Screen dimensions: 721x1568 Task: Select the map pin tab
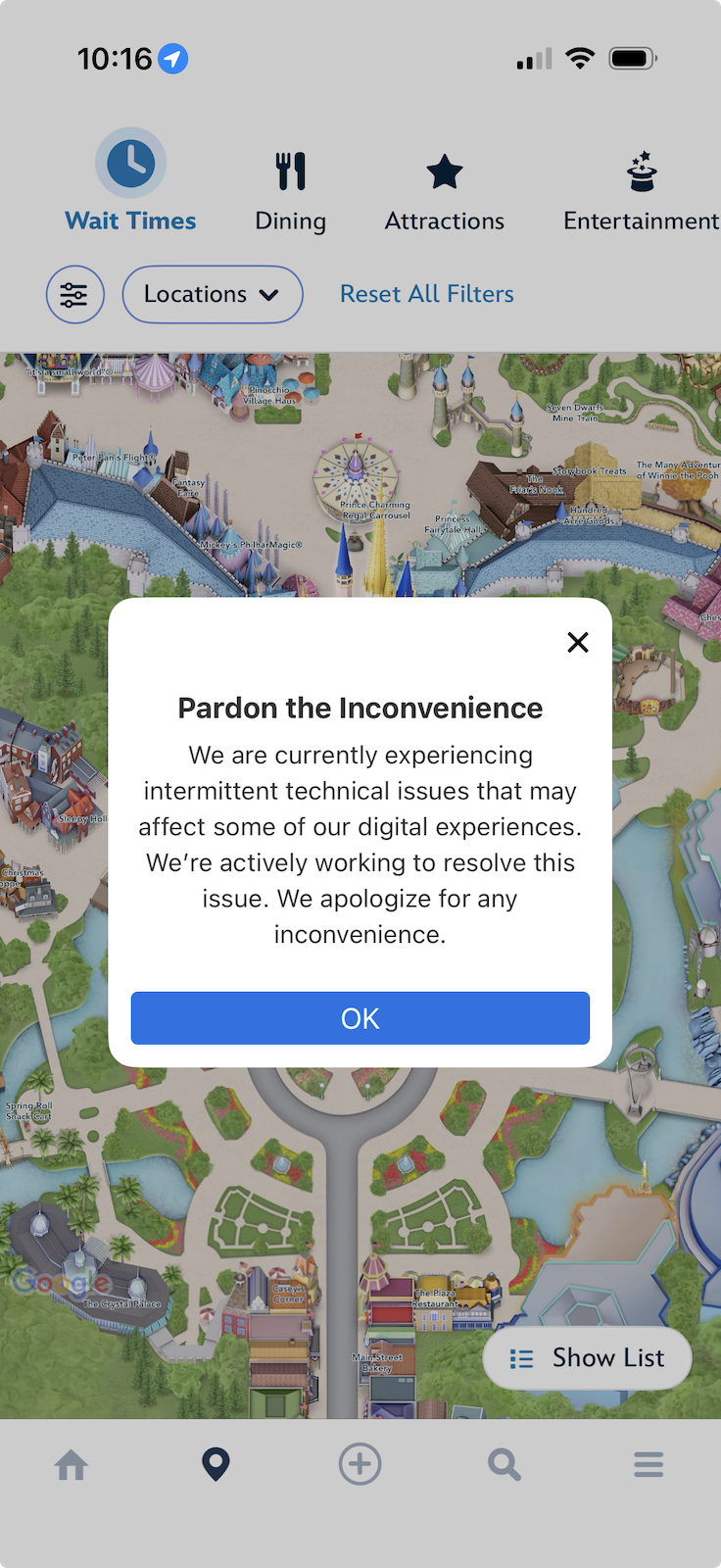[x=216, y=1465]
